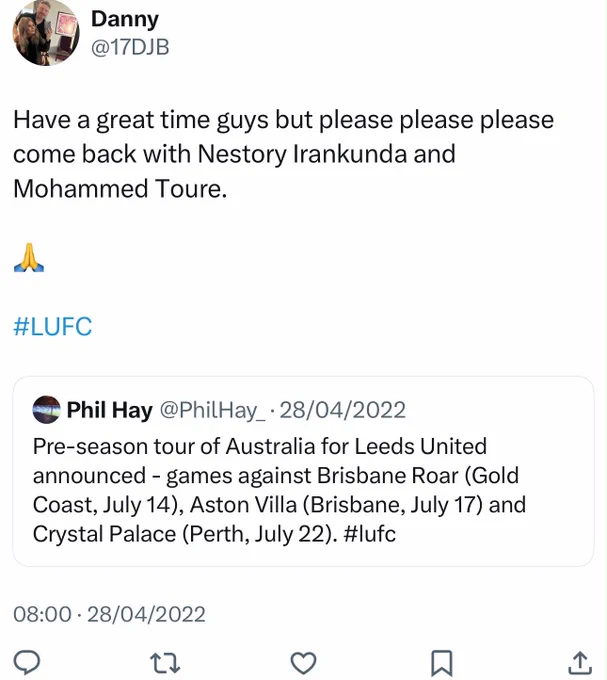The height and width of the screenshot is (680, 607).
Task: Share the tweet via share icon
Action: 580,663
